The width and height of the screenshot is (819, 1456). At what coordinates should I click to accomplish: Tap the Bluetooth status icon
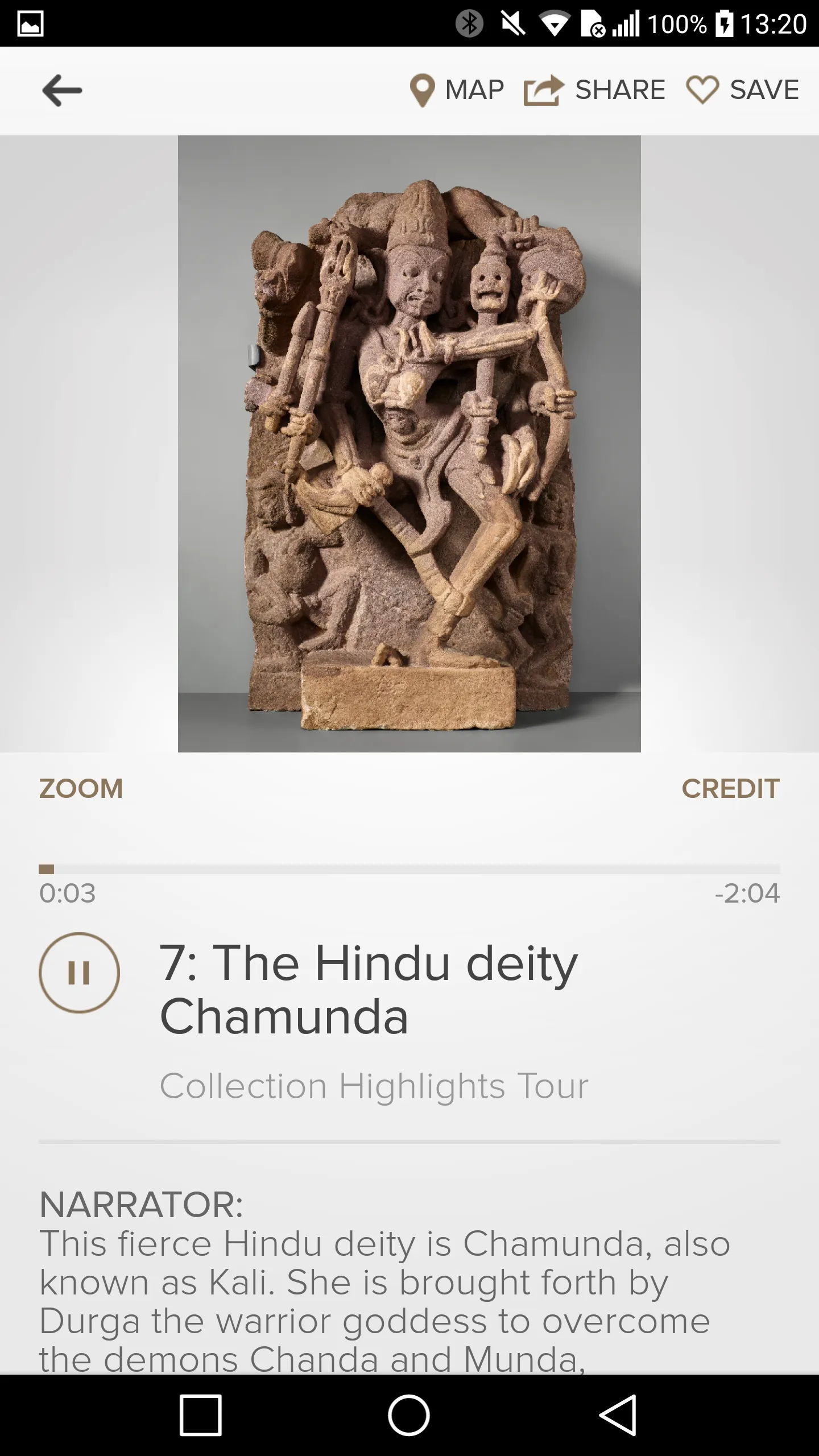tap(470, 23)
